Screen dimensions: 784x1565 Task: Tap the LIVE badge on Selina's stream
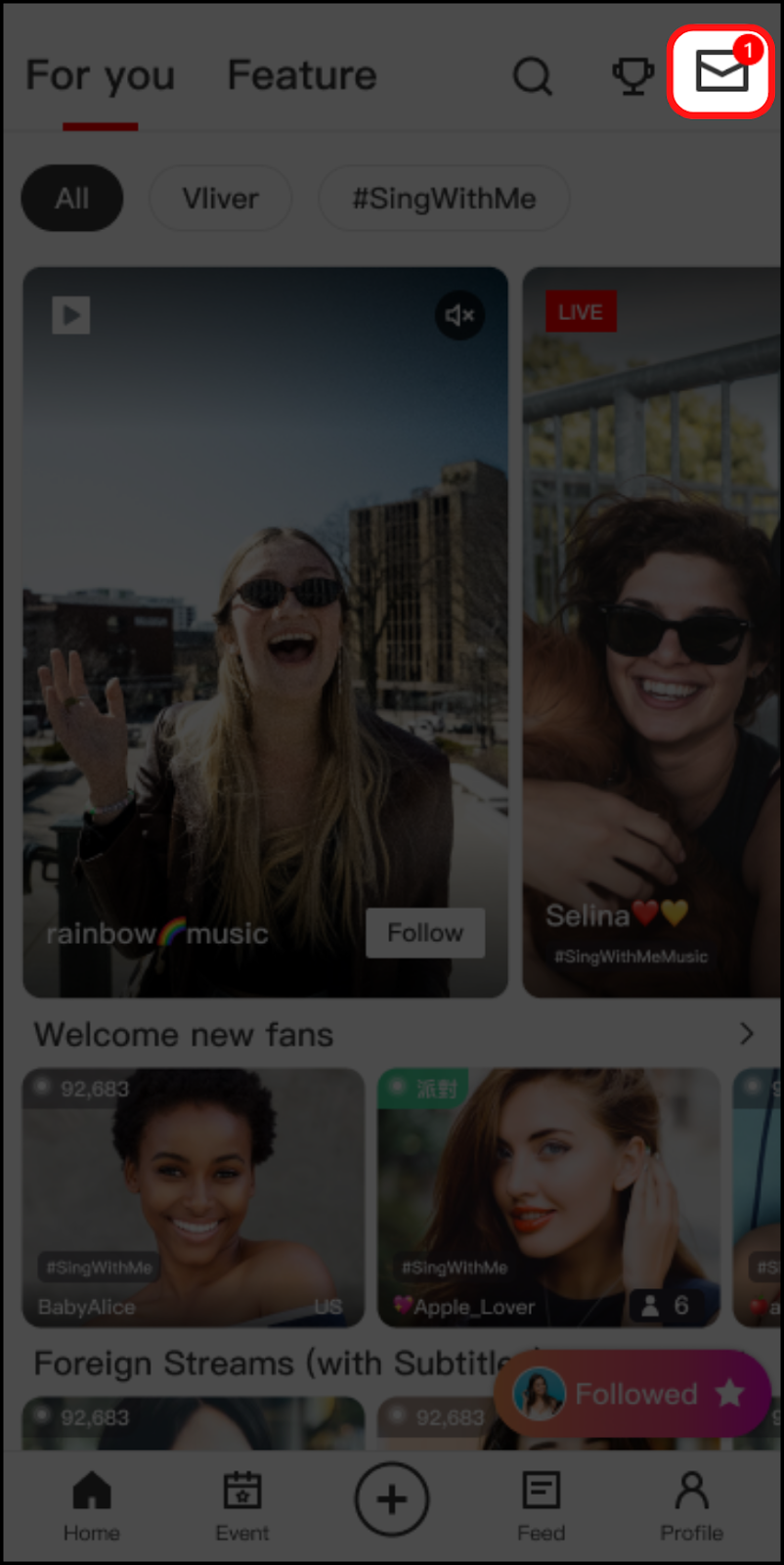click(581, 311)
